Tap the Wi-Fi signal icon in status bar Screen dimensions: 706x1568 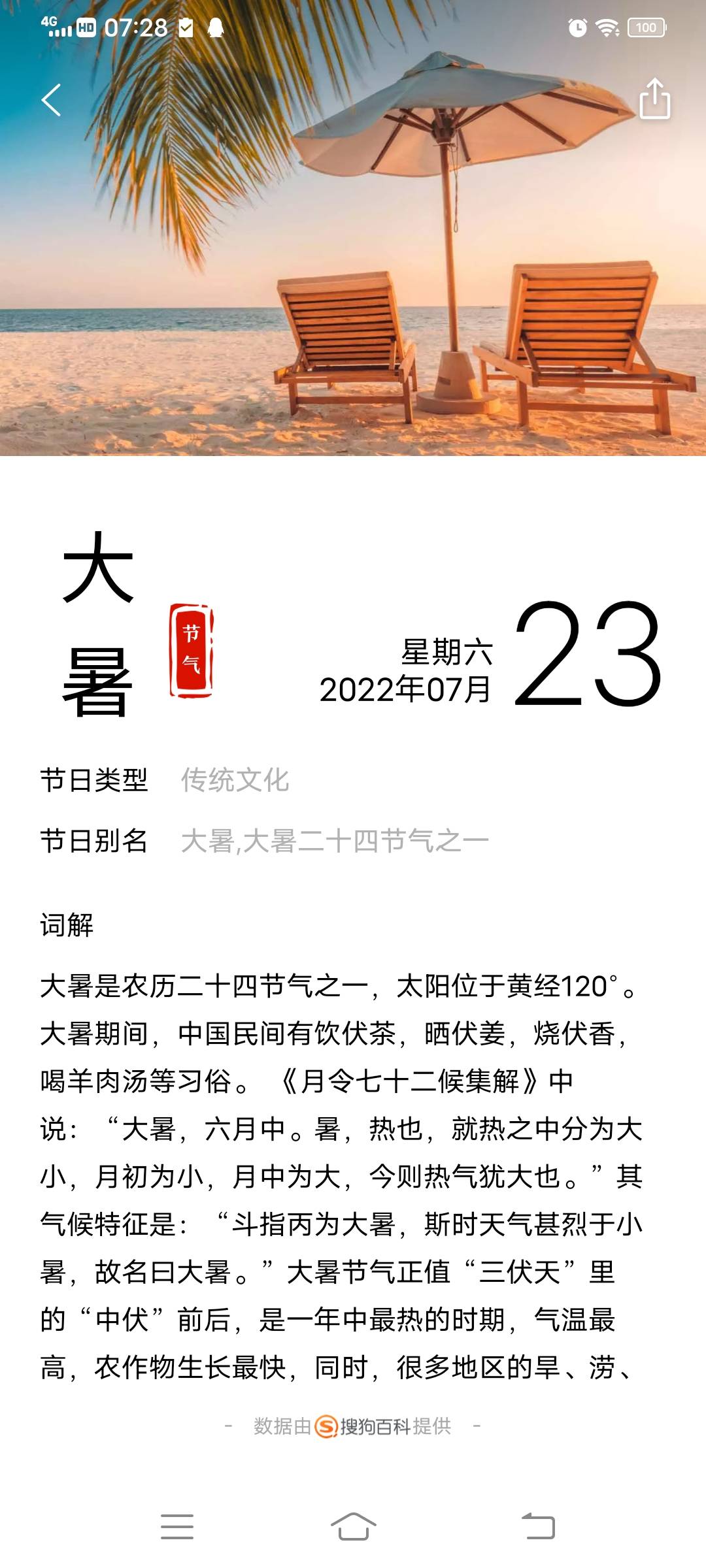tap(609, 27)
